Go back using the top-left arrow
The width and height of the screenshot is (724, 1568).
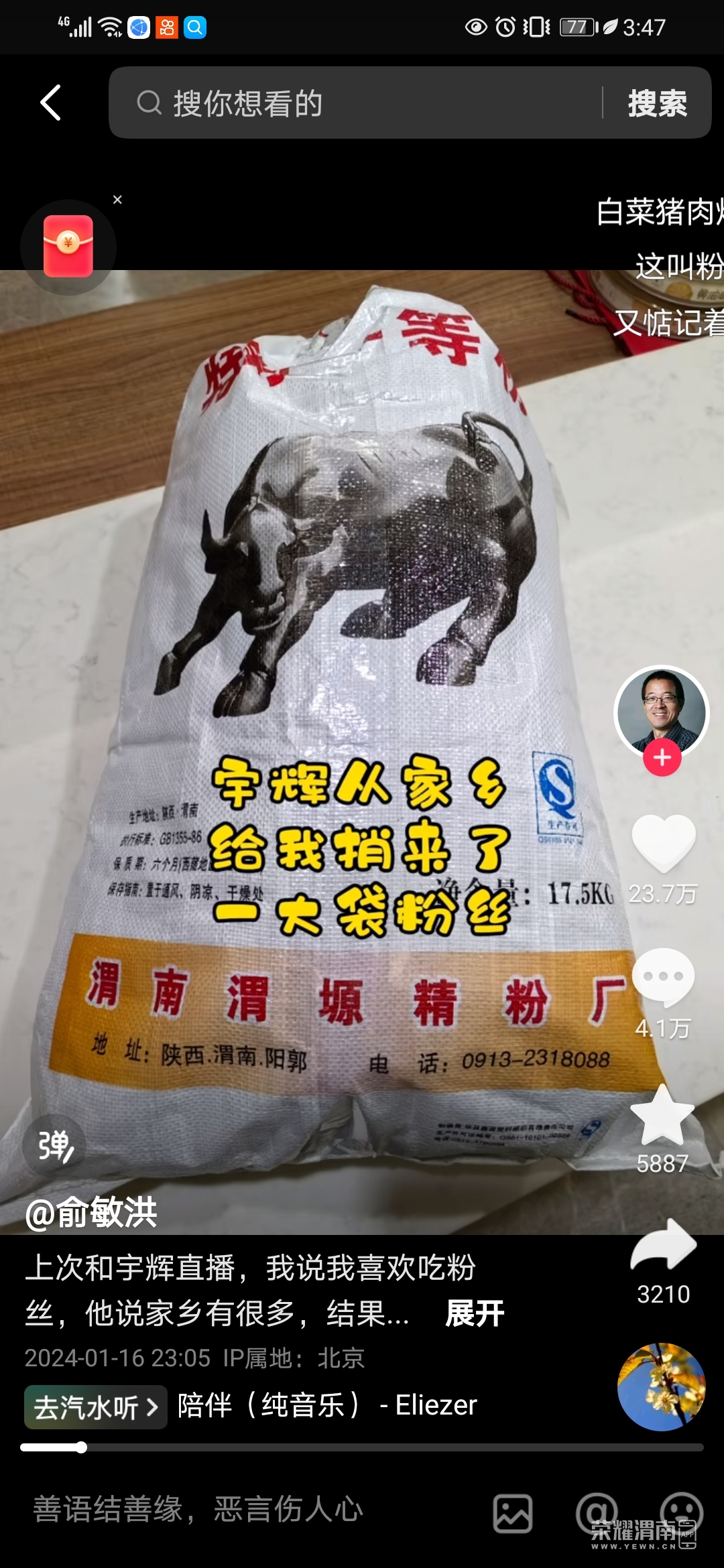pyautogui.click(x=51, y=103)
